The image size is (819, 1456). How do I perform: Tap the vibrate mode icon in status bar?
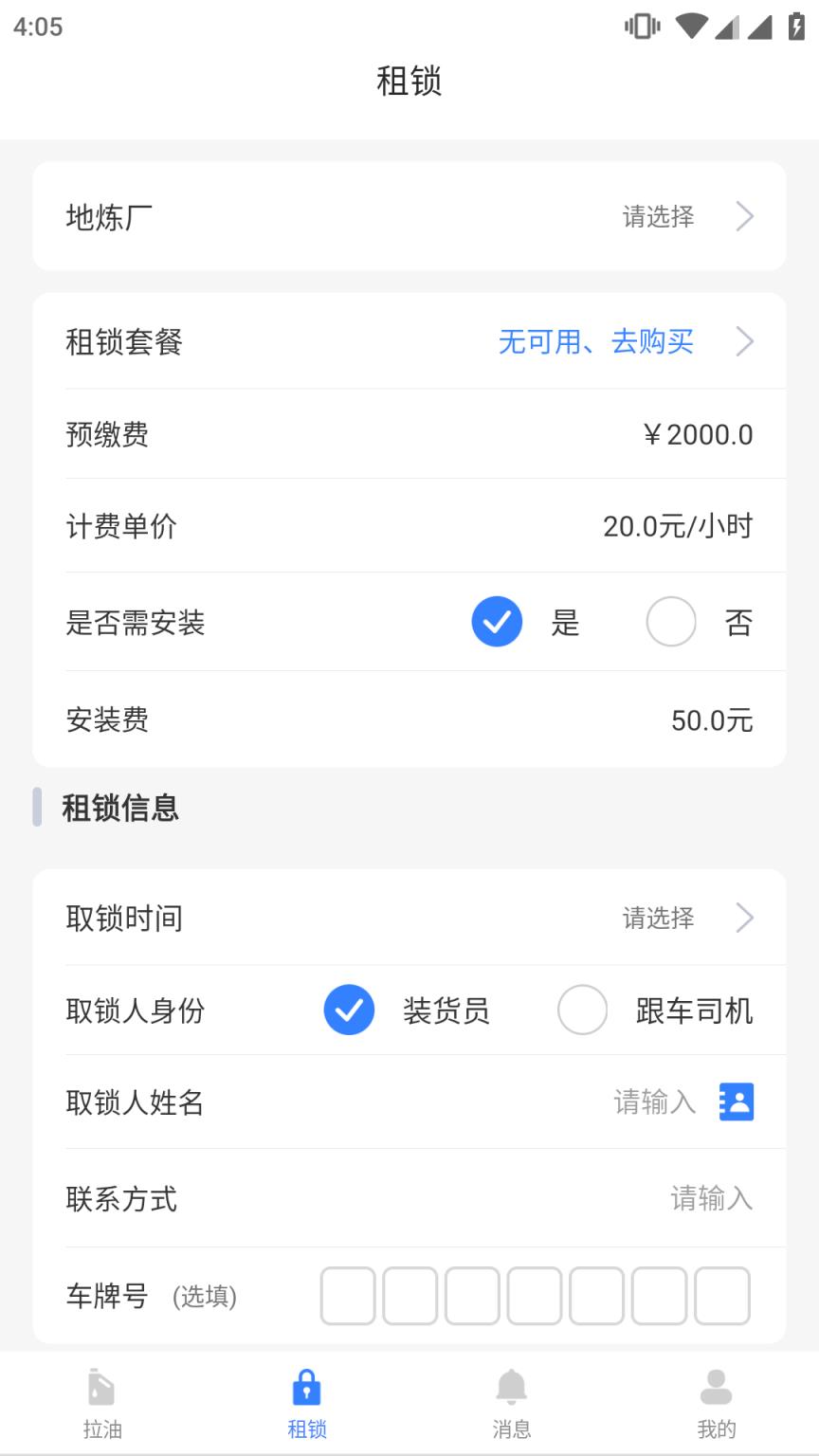[x=640, y=26]
